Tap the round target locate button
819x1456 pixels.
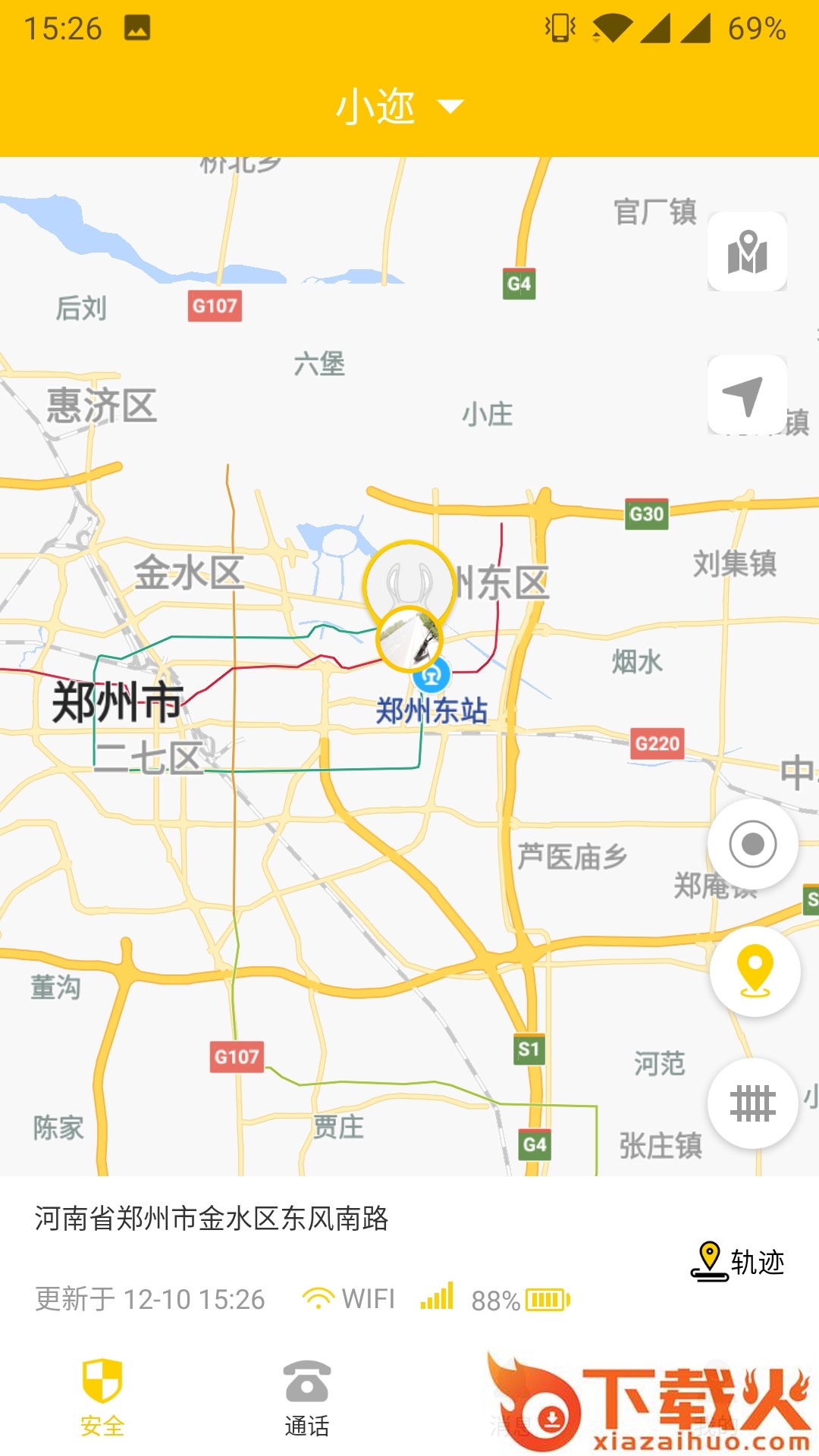752,844
